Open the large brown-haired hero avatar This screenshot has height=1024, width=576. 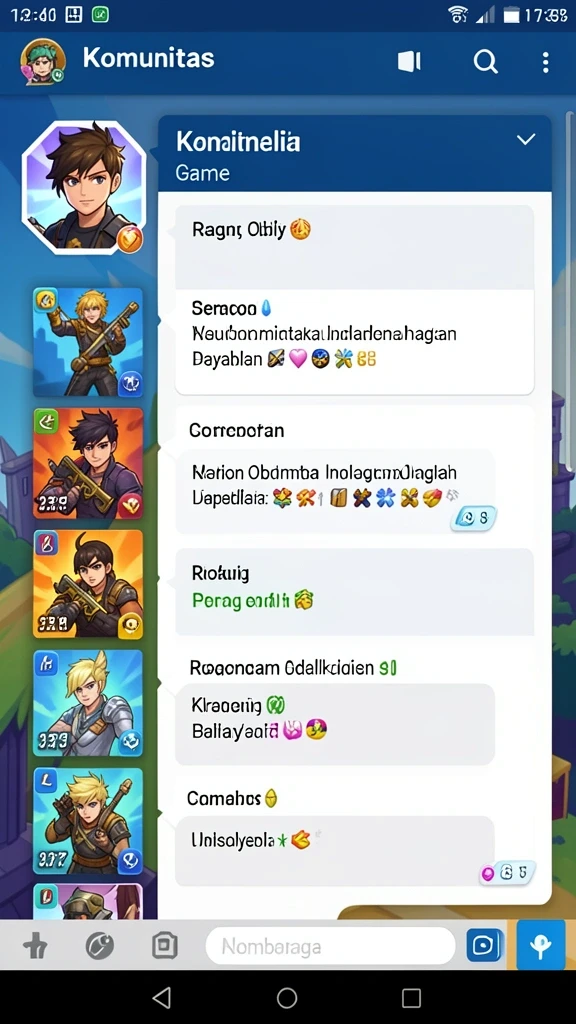(83, 188)
